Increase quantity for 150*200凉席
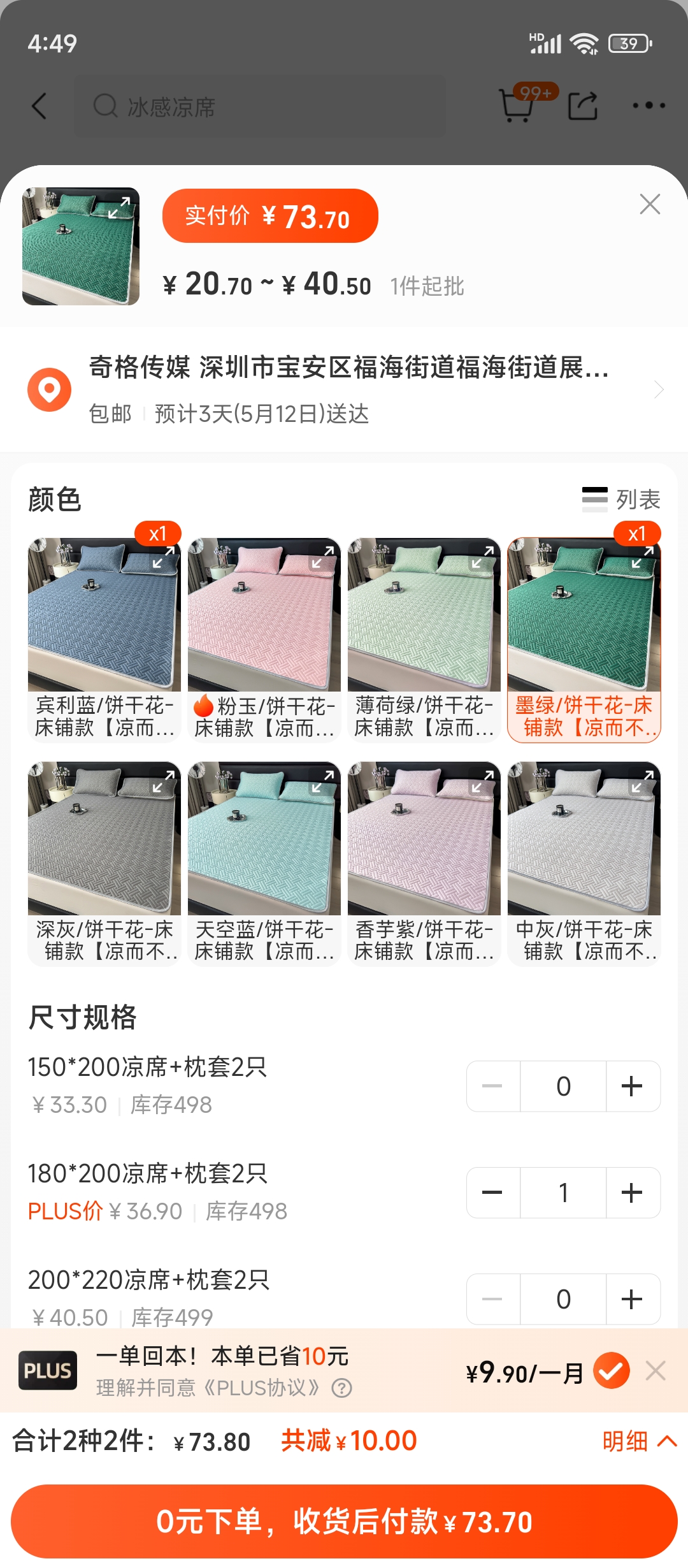The height and width of the screenshot is (1568, 688). (x=632, y=1086)
